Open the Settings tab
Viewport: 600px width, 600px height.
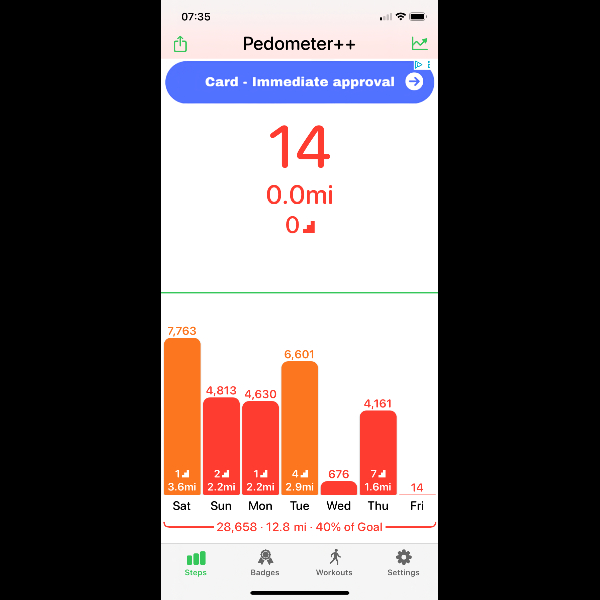pyautogui.click(x=403, y=562)
